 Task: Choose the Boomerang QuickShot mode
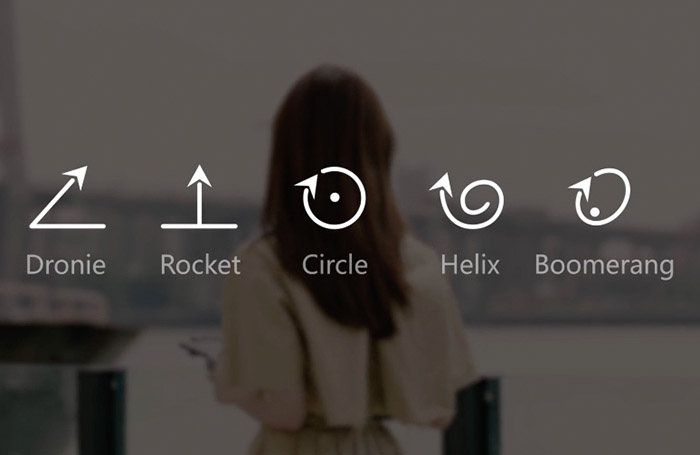[602, 200]
